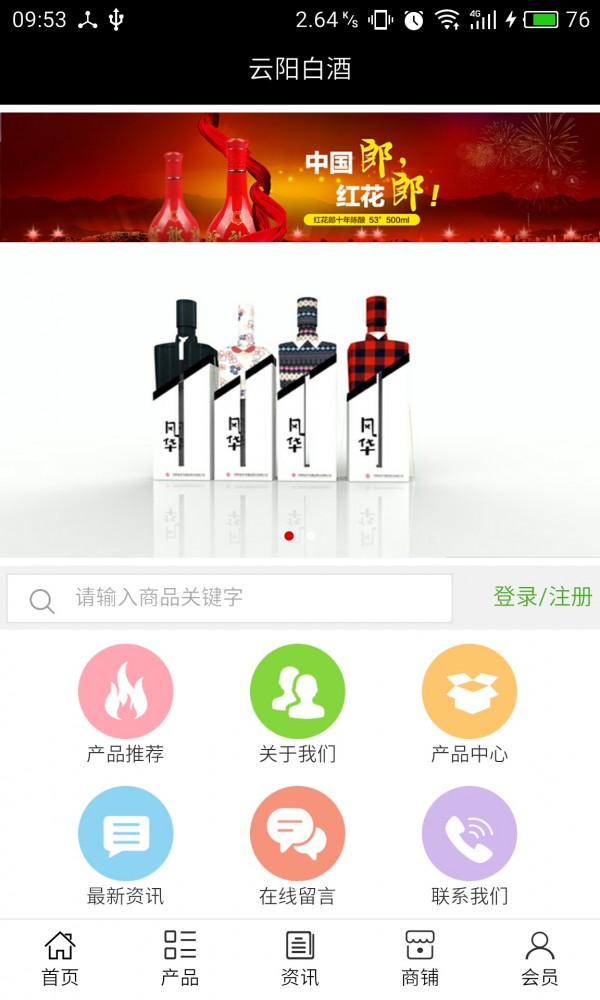Open the 红花郎 top banner ad
Screen dimensions: 600x1000
point(300,177)
